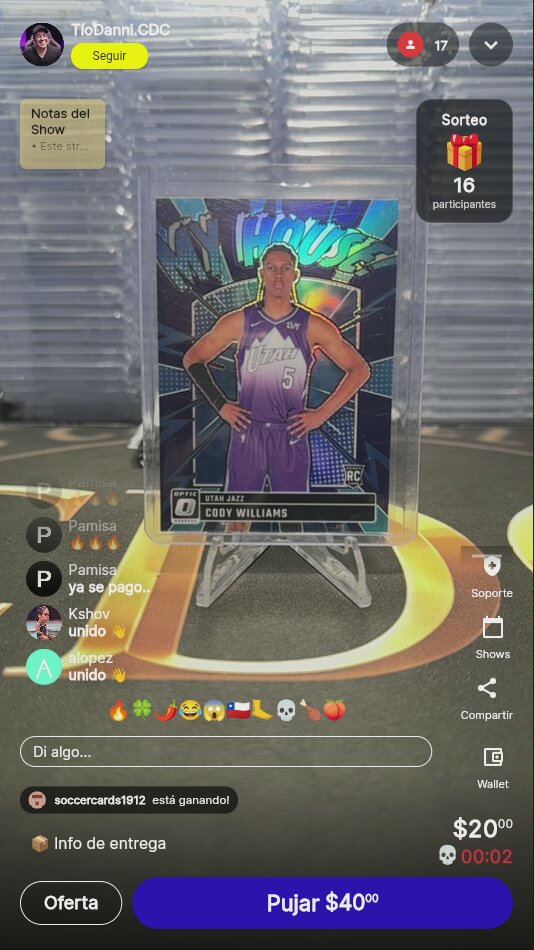
Task: Send the skull emoji reaction
Action: click(285, 710)
